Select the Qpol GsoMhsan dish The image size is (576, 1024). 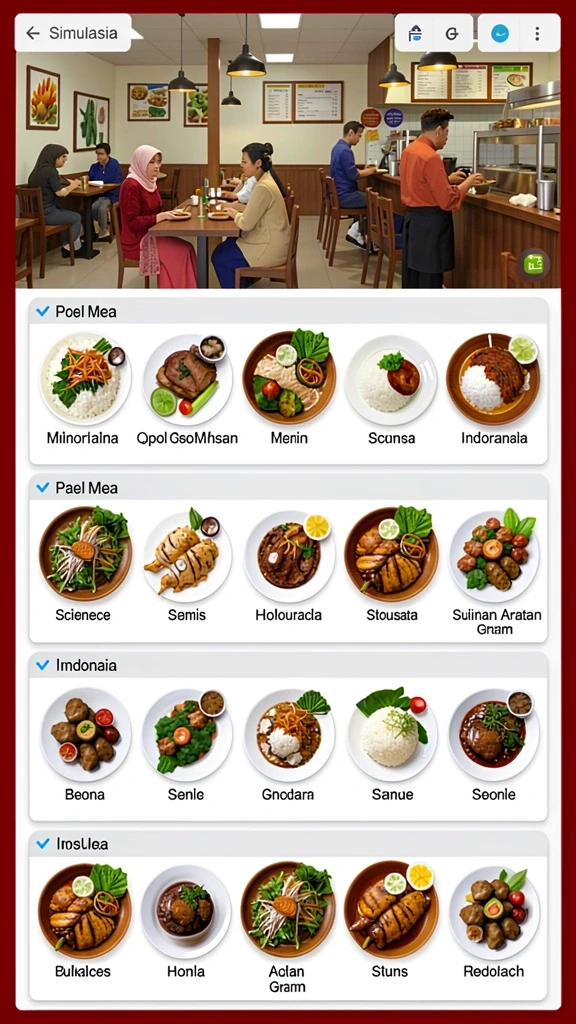[x=187, y=391]
